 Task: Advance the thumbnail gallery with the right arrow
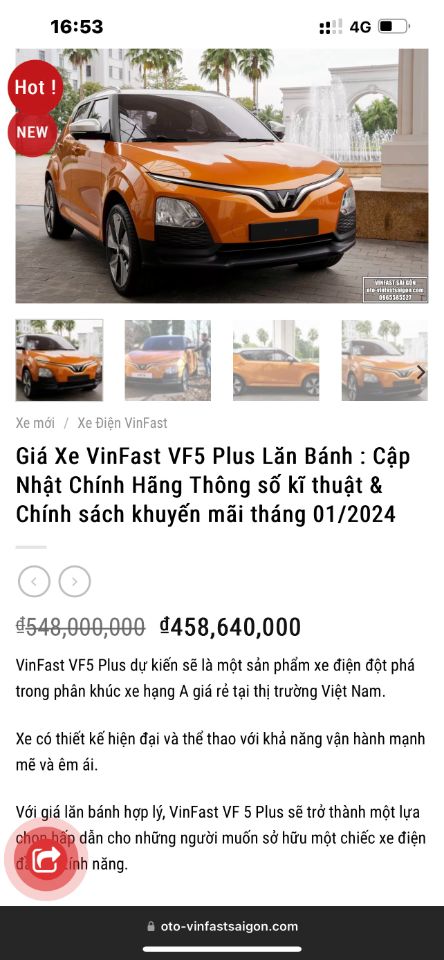(x=421, y=372)
